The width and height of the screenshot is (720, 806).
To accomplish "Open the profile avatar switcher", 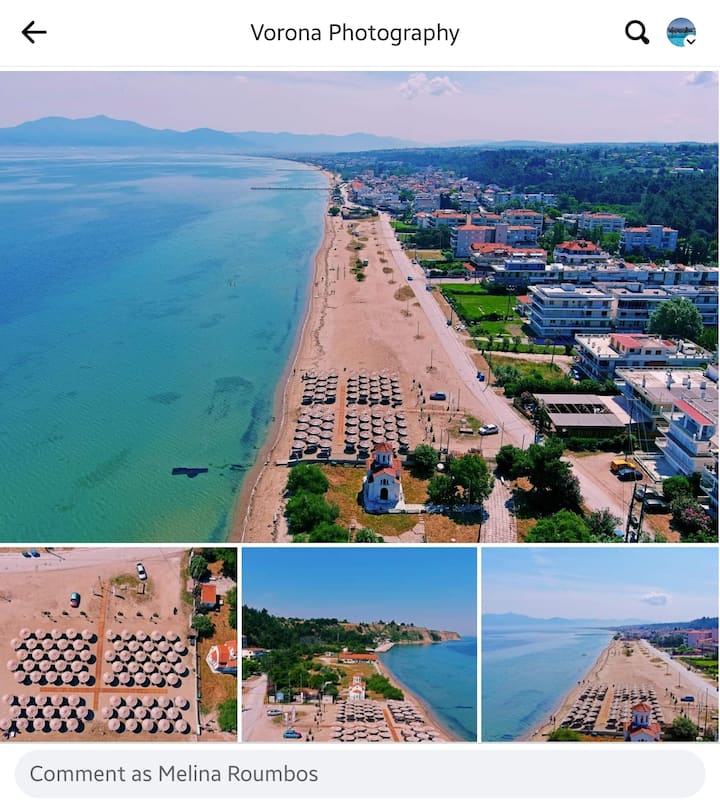I will coord(682,33).
